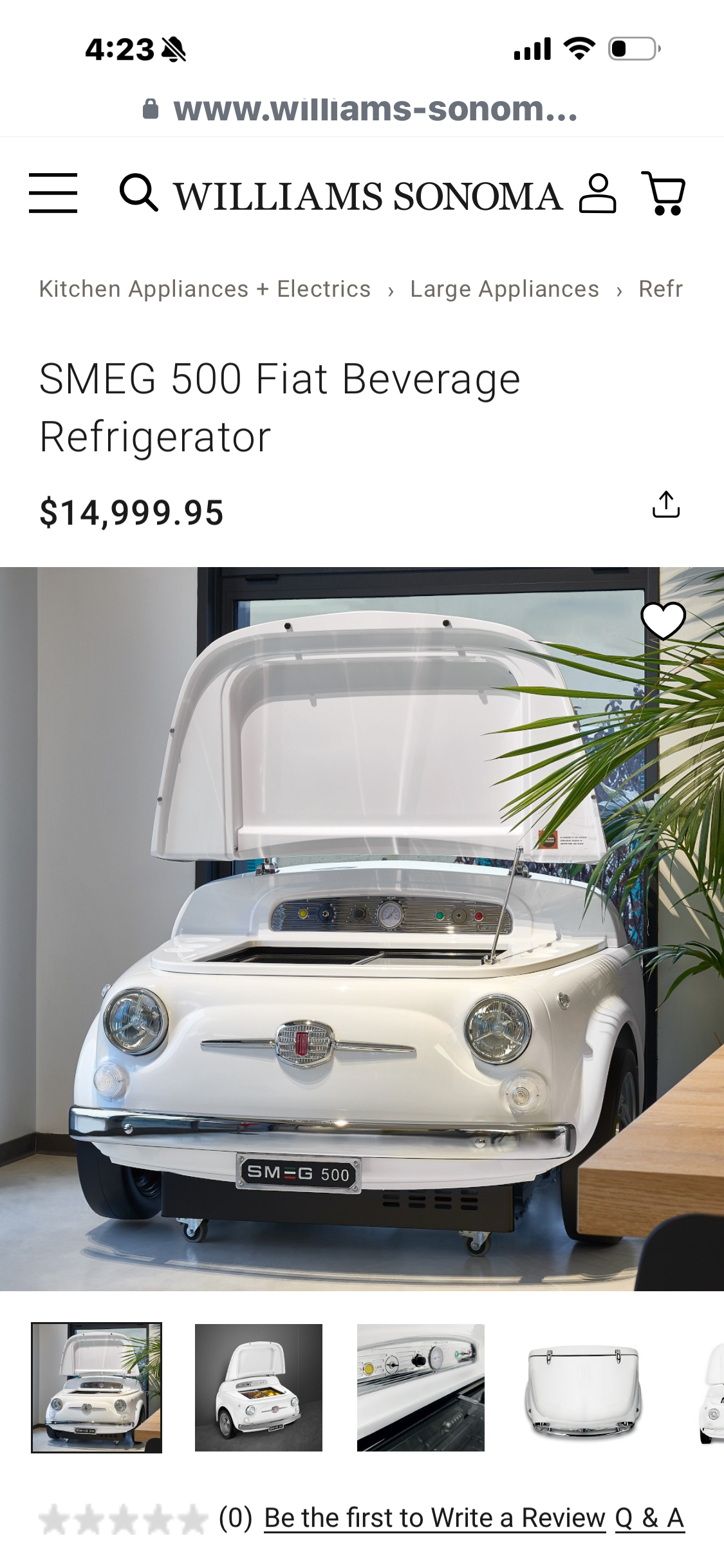Open the hamburger navigation menu

click(53, 192)
